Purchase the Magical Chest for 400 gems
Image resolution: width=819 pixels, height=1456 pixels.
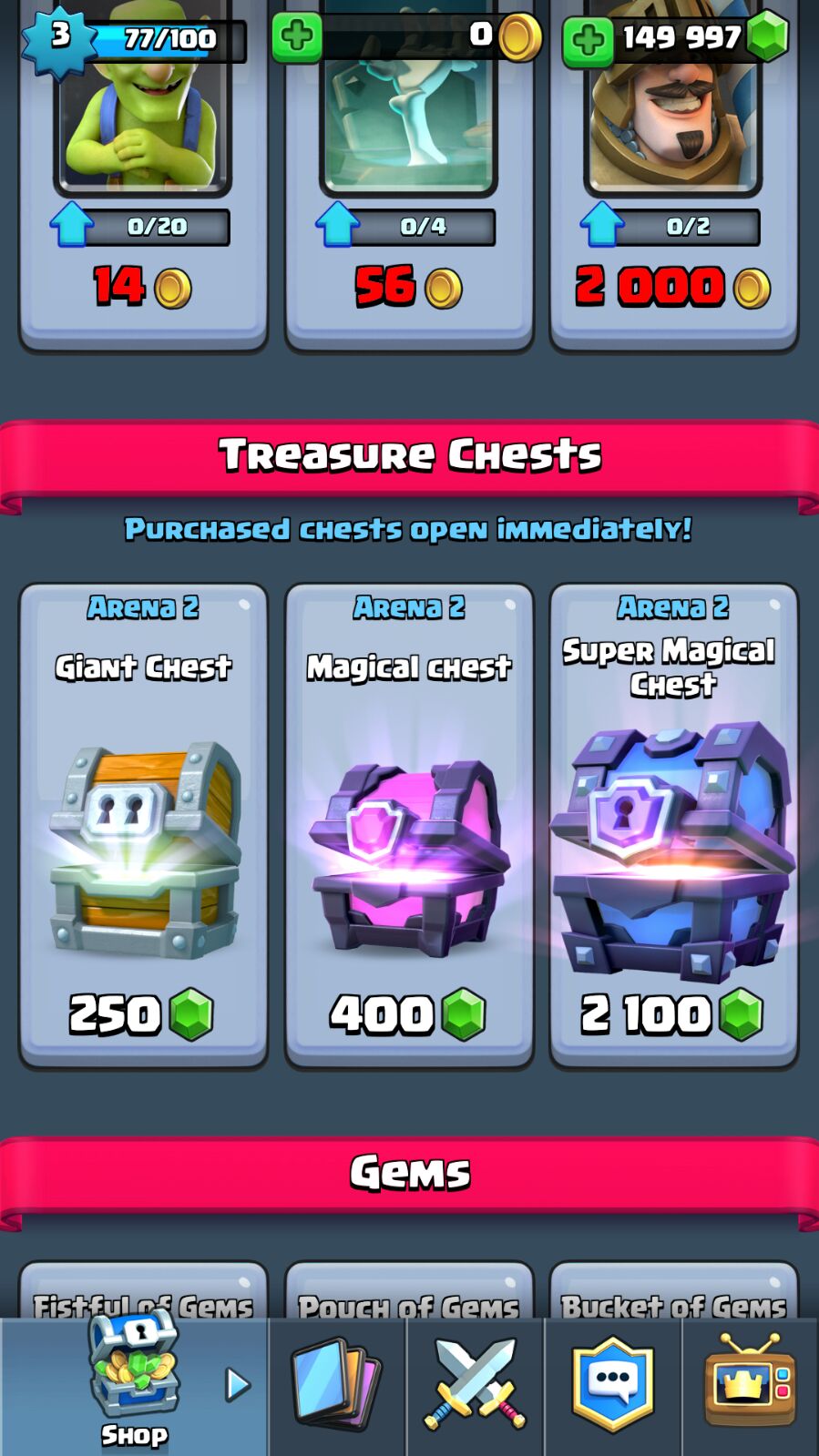pyautogui.click(x=408, y=825)
